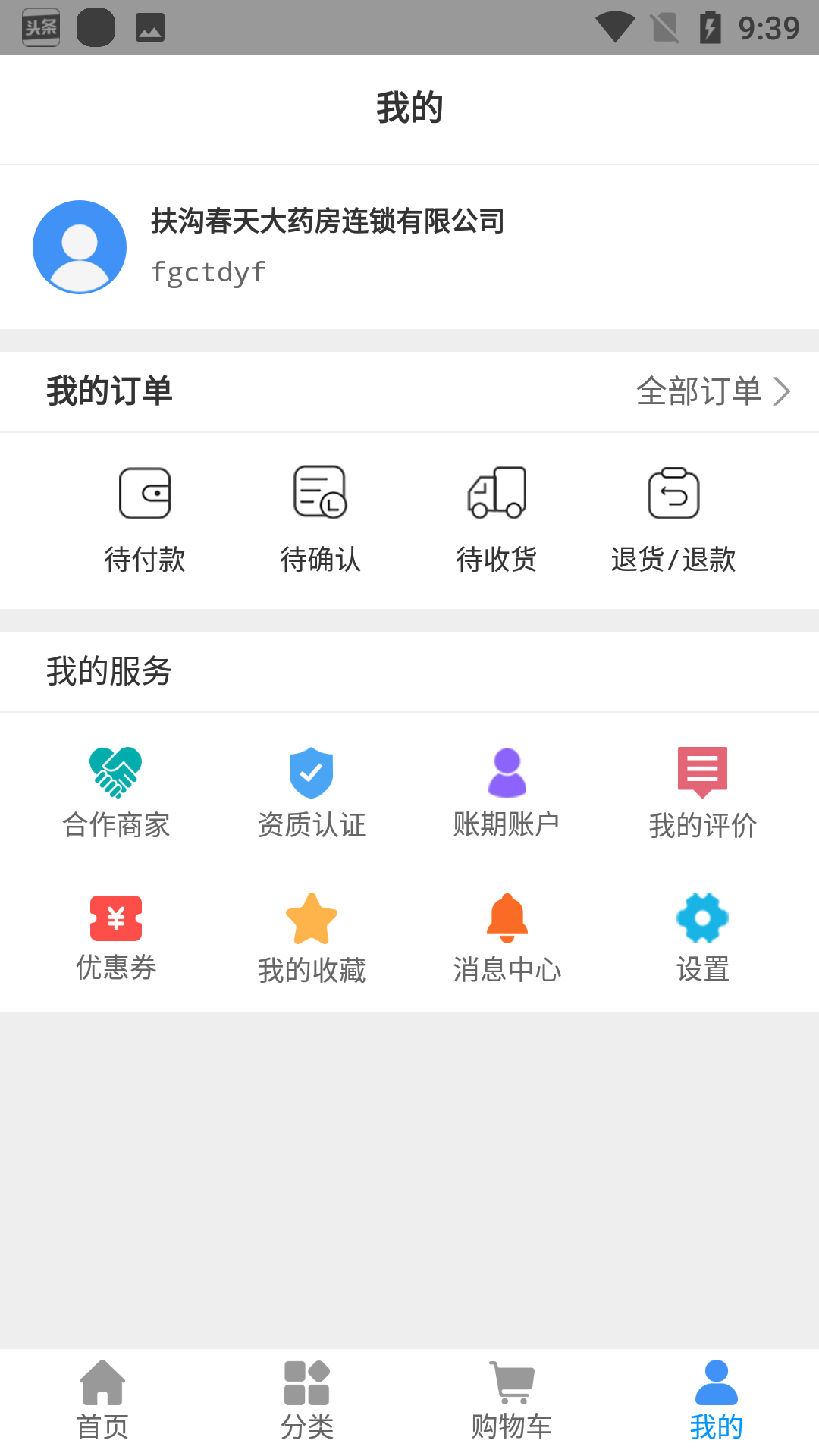Open settings (设置)
Image resolution: width=819 pixels, height=1456 pixels.
point(703,938)
